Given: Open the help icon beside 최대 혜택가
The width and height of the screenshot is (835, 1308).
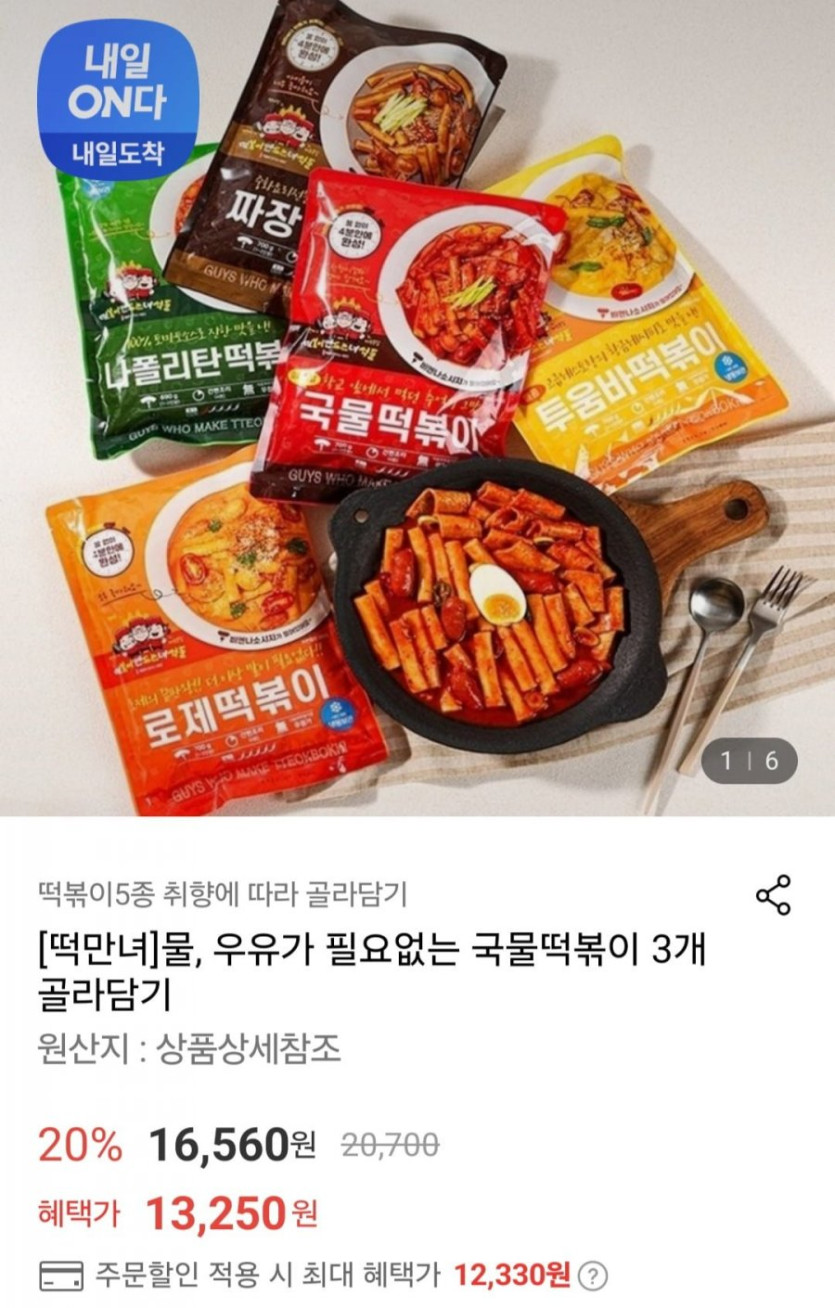Looking at the screenshot, I should (593, 1275).
